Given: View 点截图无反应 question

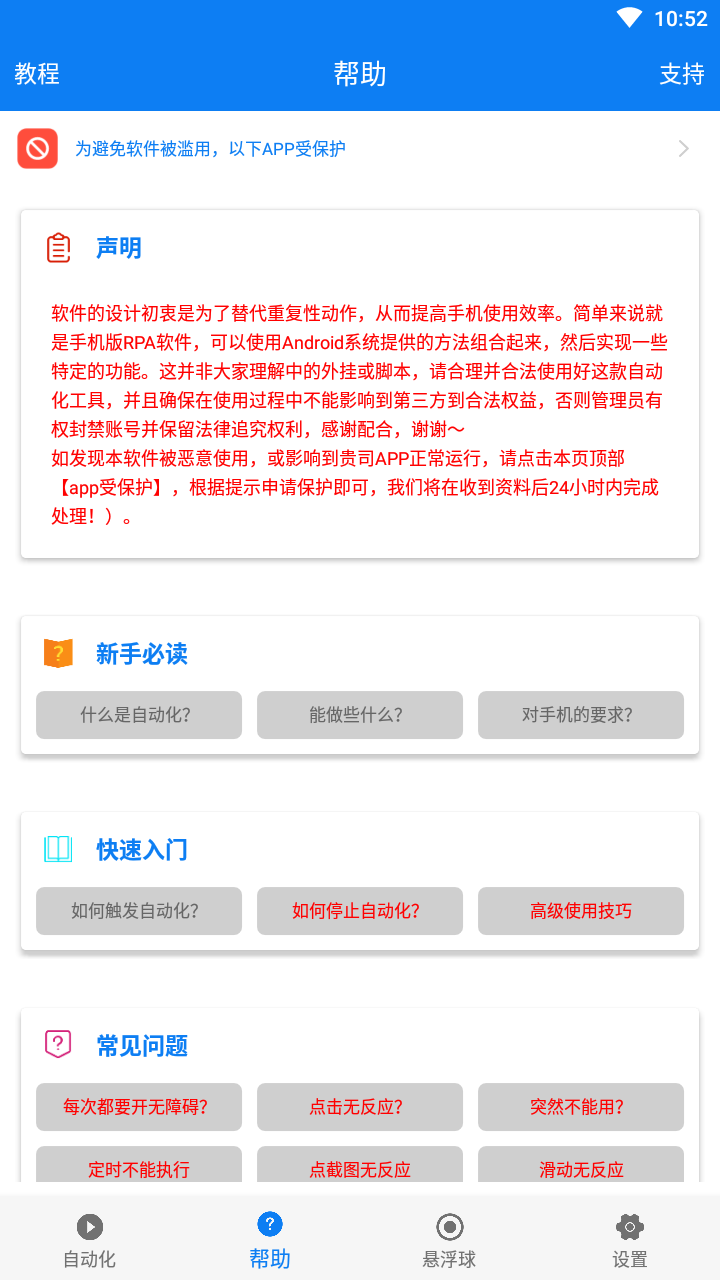Looking at the screenshot, I should (360, 1167).
